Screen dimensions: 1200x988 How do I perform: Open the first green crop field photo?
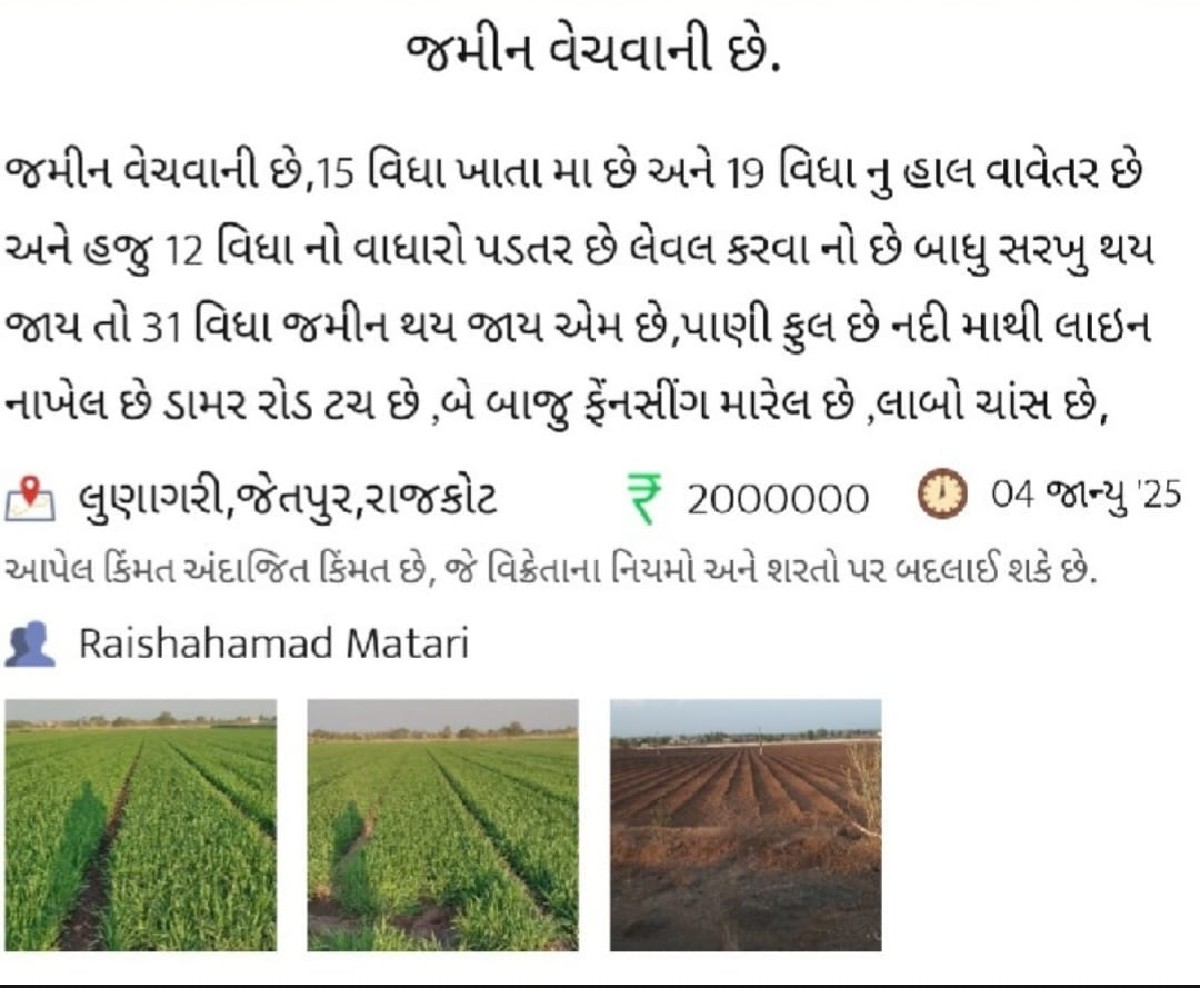coord(141,825)
